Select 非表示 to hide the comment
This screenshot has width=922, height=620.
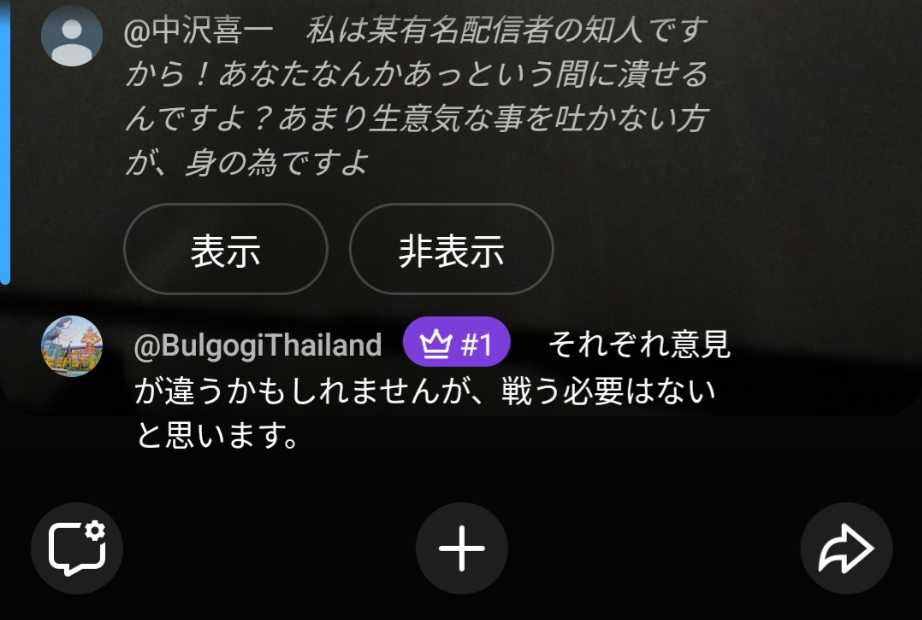[451, 250]
